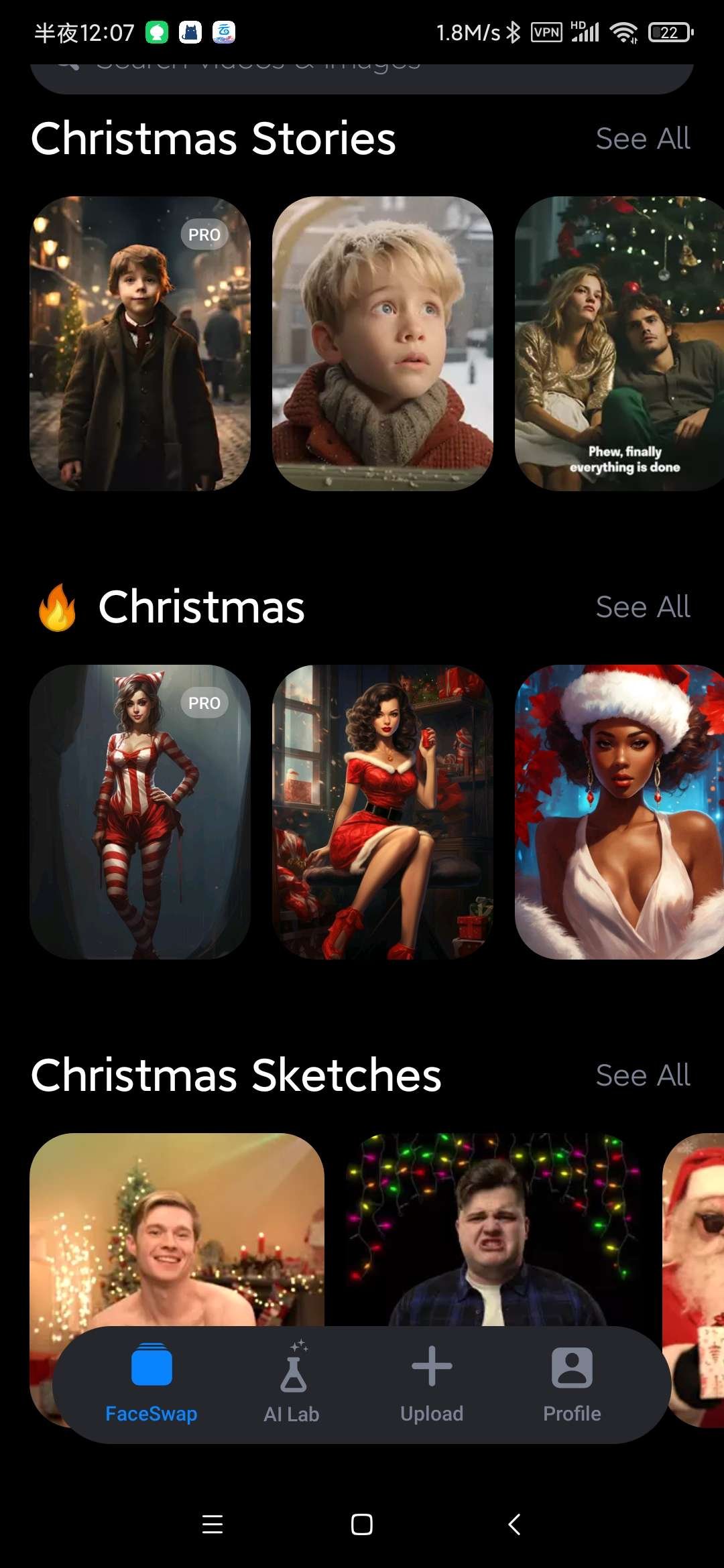
Task: Return to the home screen
Action: (x=362, y=1524)
